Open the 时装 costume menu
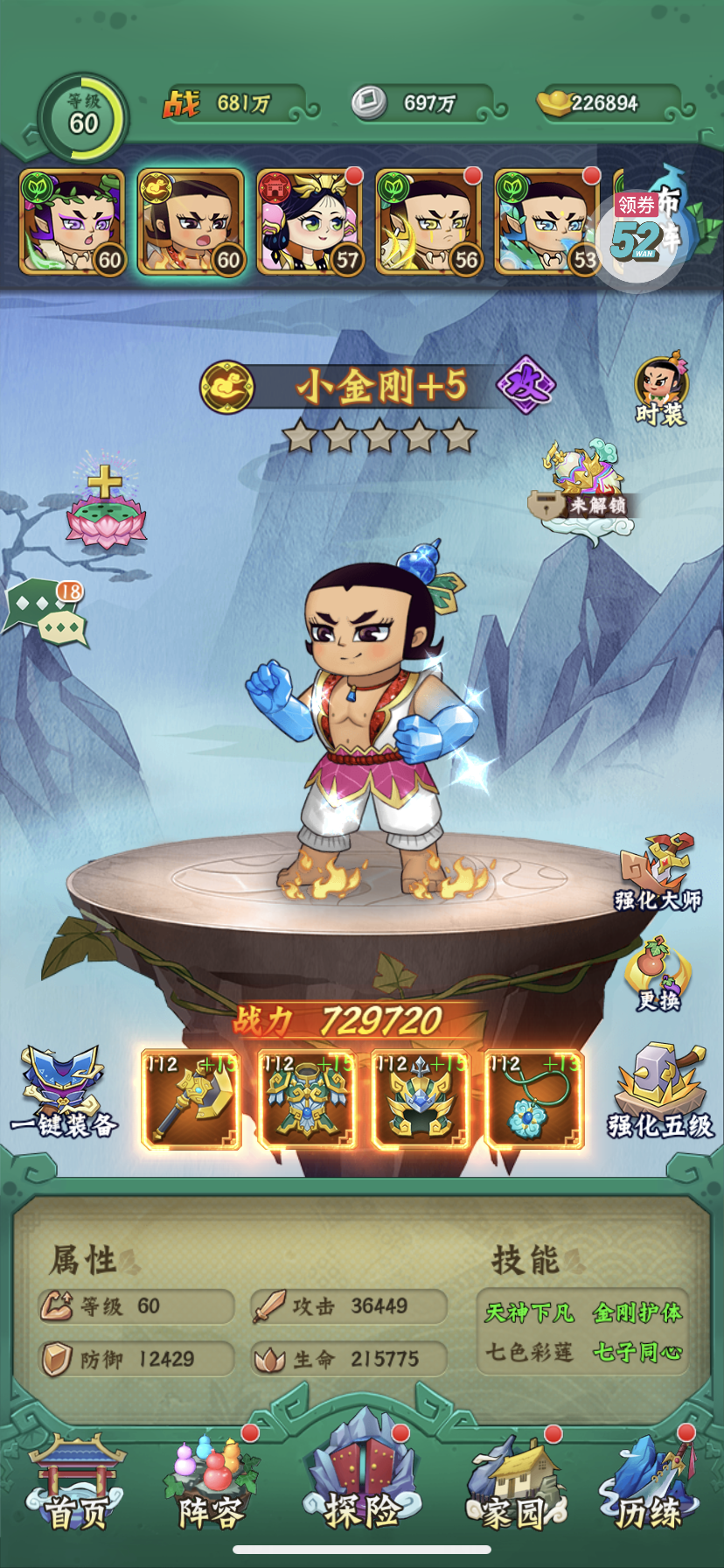Image resolution: width=724 pixels, height=1568 pixels. (x=661, y=390)
